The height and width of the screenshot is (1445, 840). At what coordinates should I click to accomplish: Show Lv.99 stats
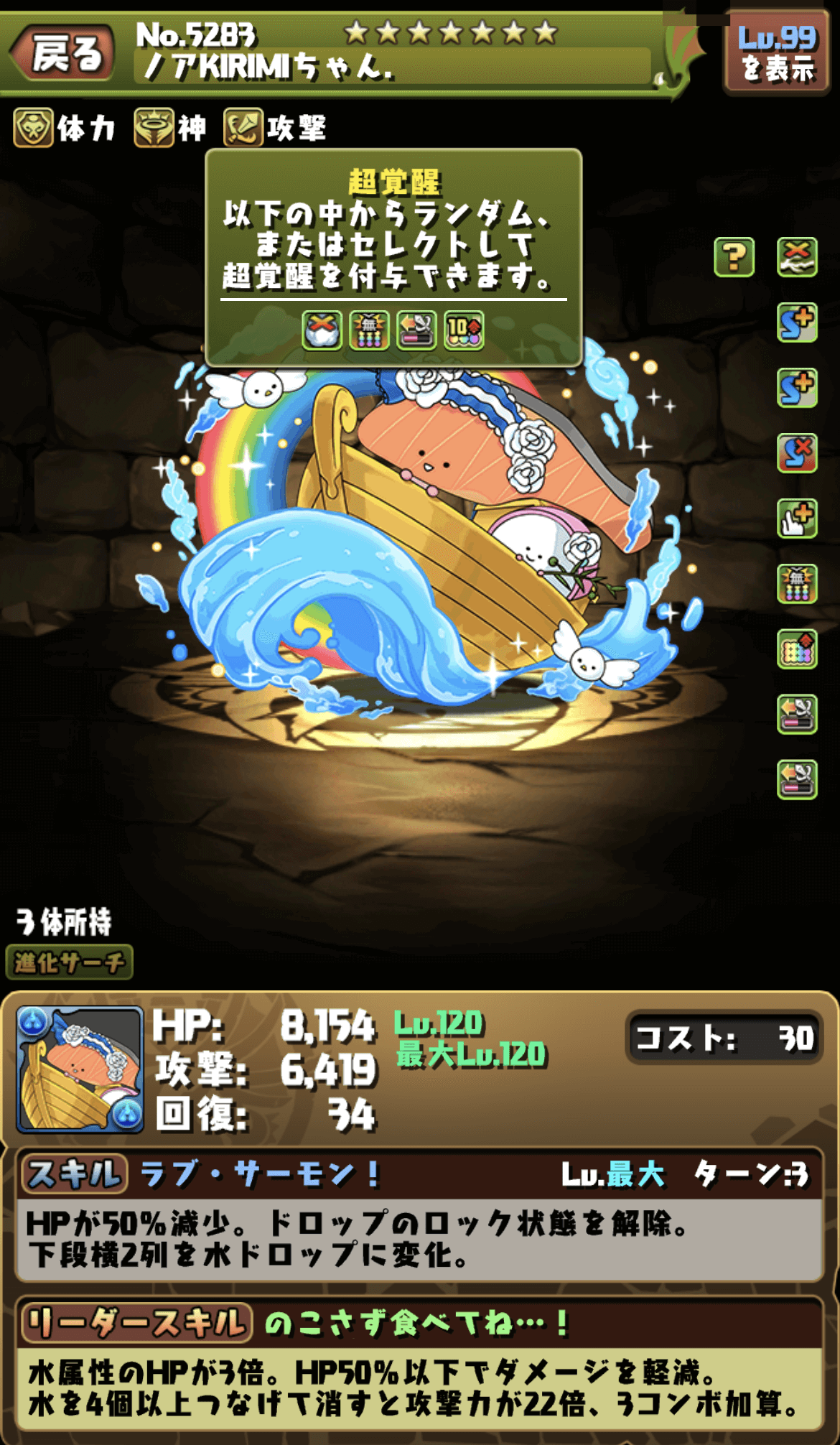click(x=777, y=55)
